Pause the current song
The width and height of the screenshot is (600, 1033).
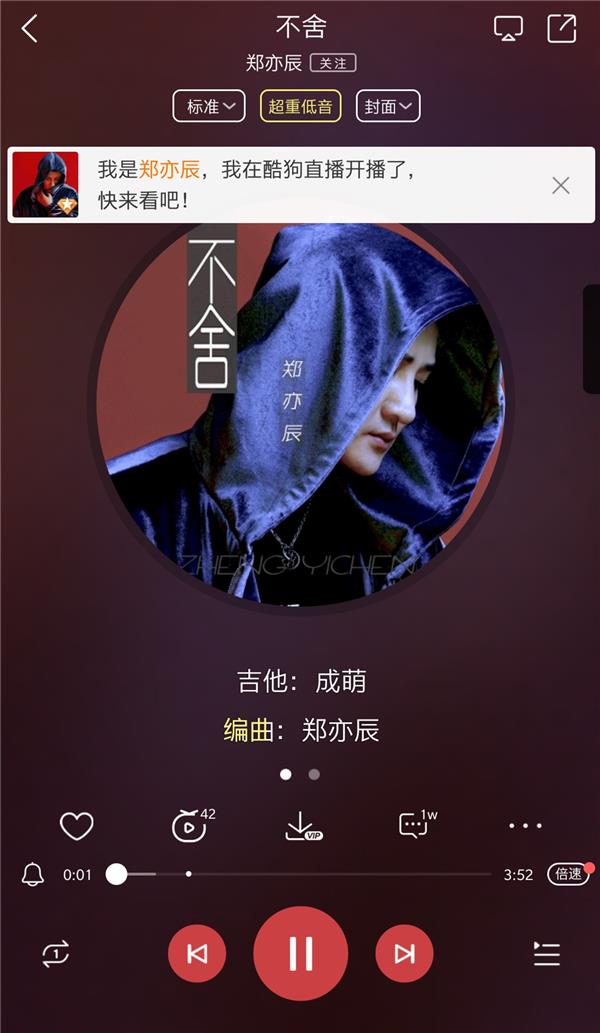coord(300,953)
